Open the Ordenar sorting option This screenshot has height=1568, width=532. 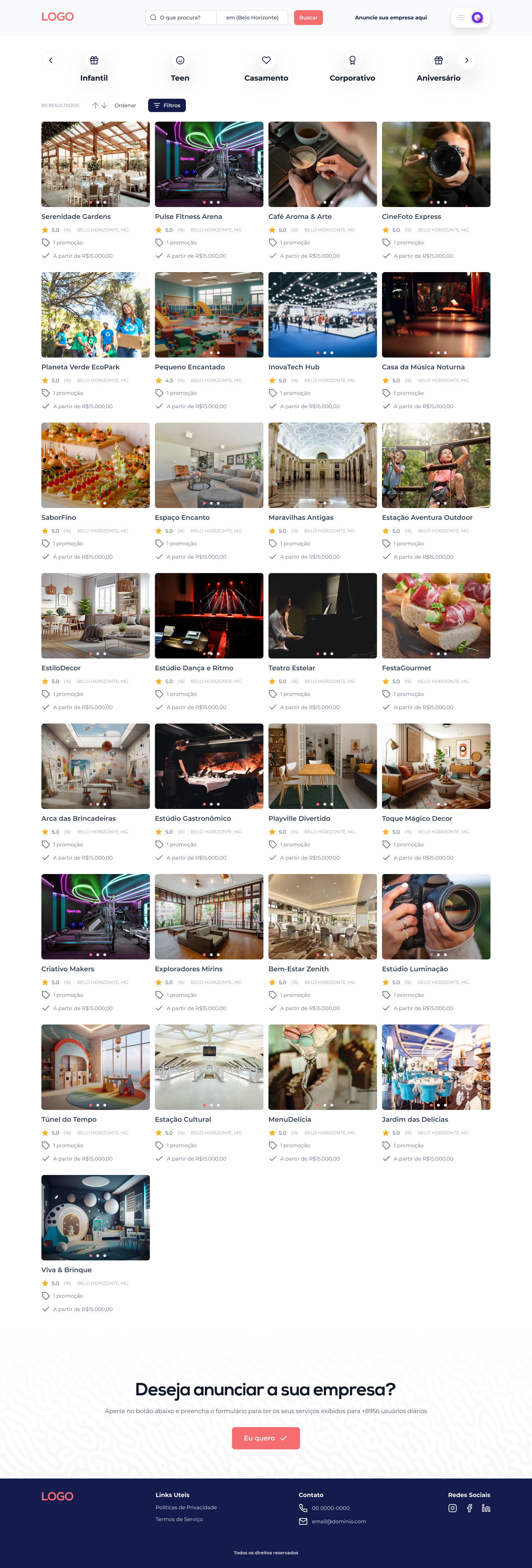[x=125, y=105]
